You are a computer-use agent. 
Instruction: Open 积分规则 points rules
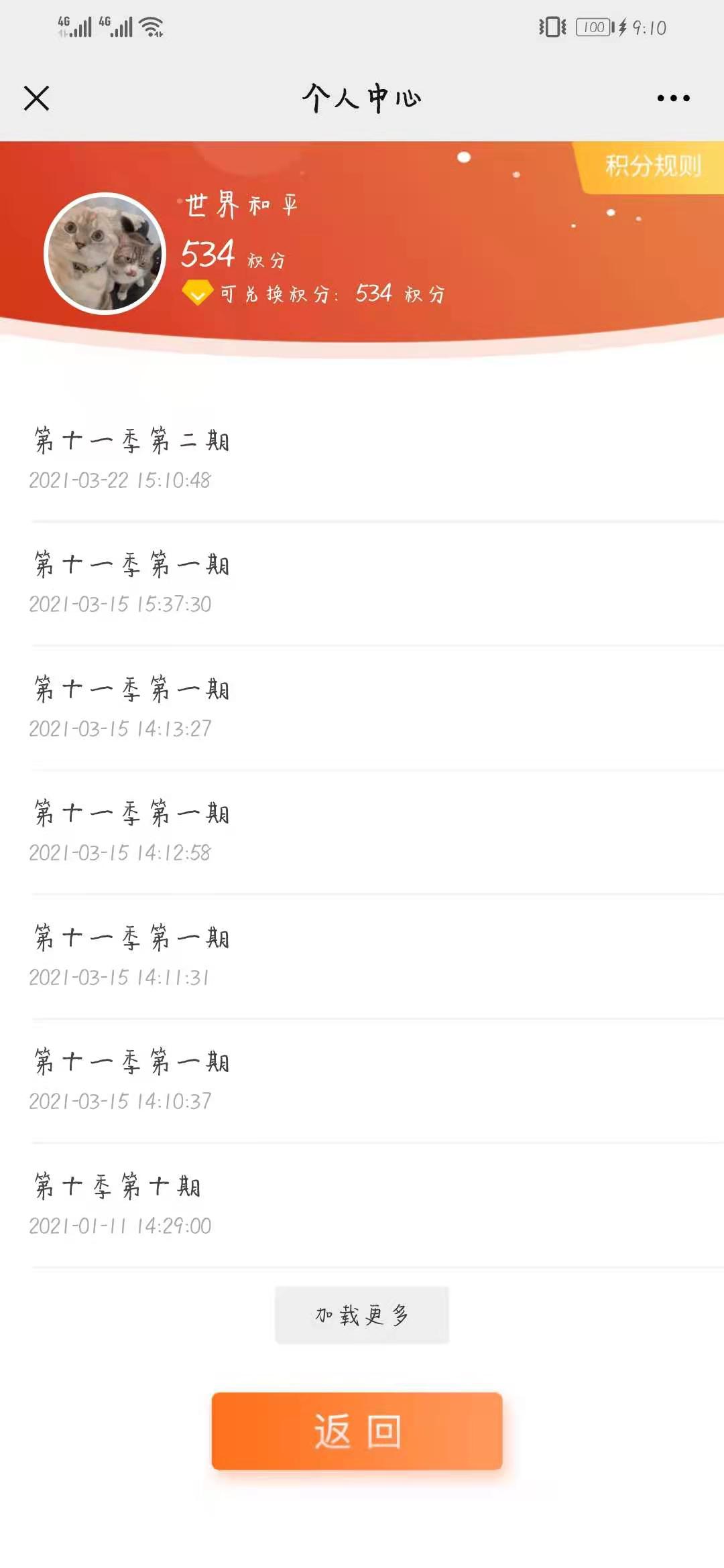click(652, 166)
